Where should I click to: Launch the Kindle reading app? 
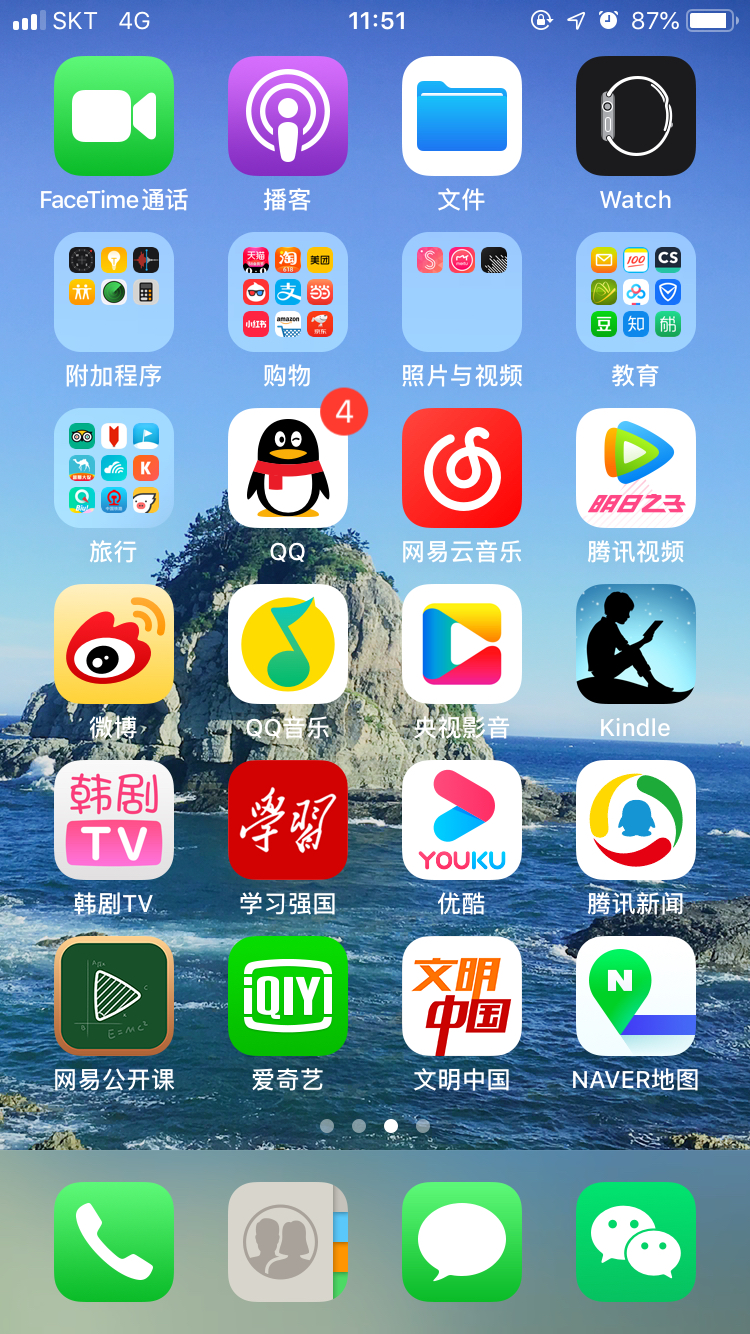pyautogui.click(x=636, y=644)
